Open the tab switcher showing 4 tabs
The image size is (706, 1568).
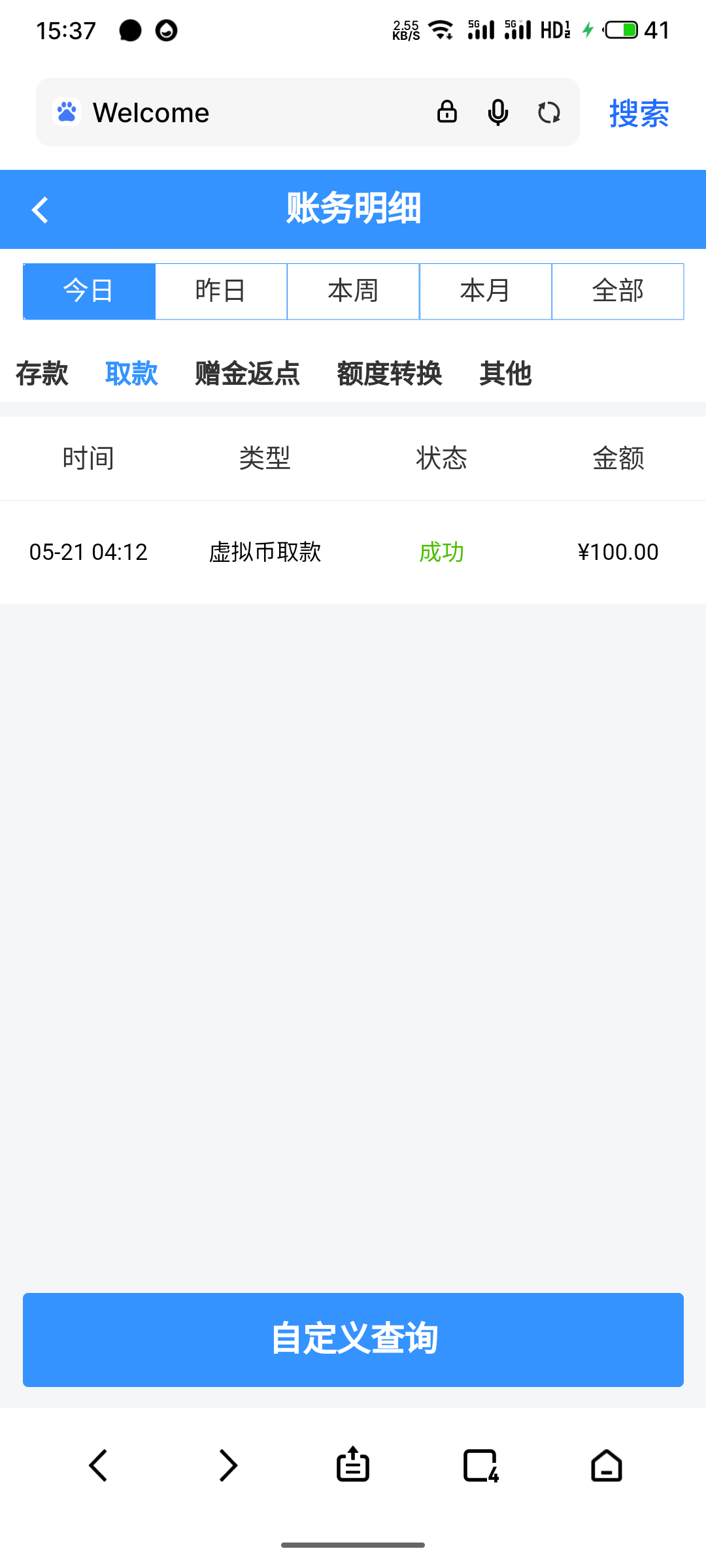480,1465
